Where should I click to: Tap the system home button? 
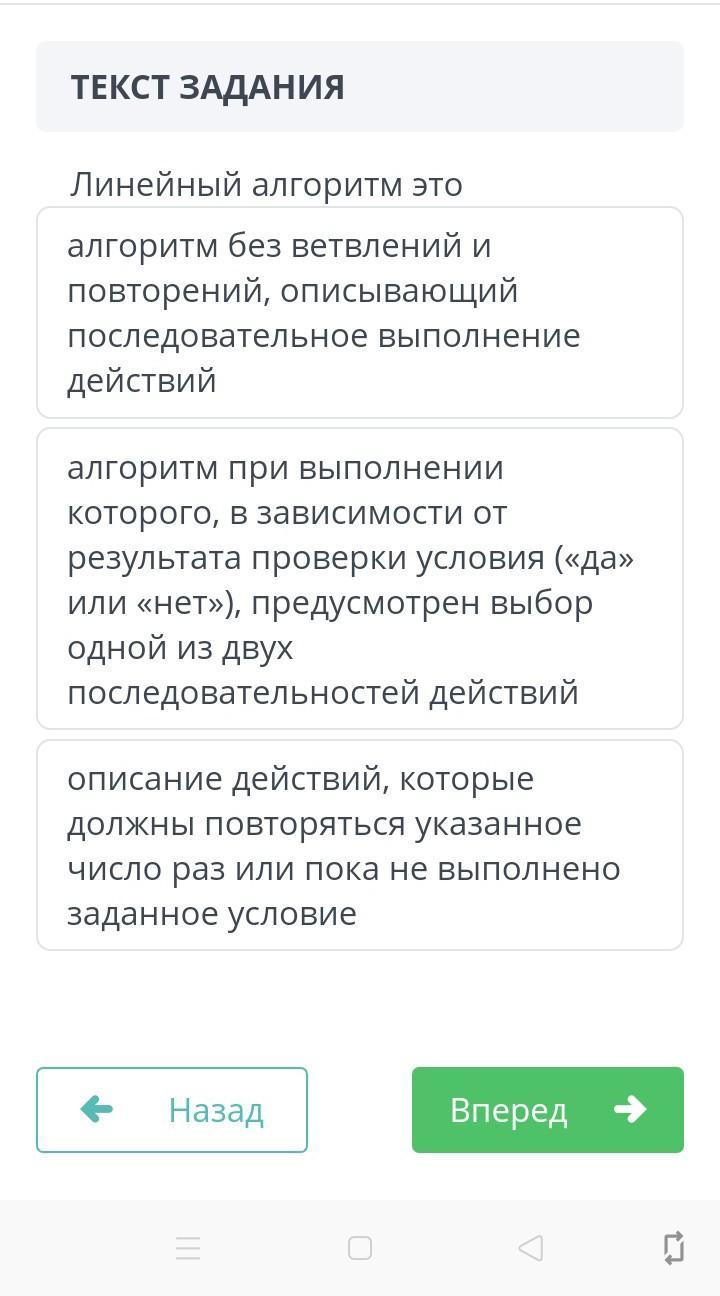(360, 1248)
